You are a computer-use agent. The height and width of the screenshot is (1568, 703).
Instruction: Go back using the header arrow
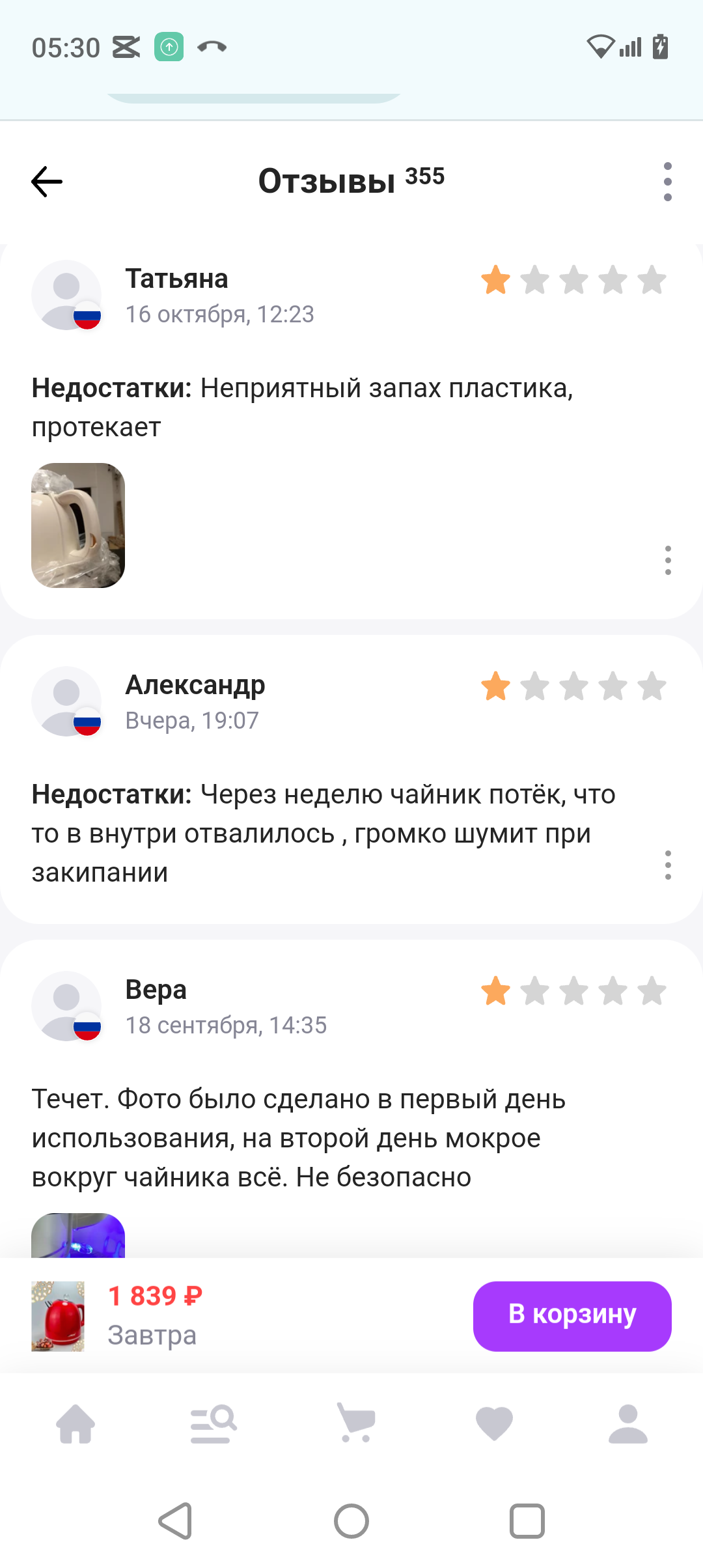tap(47, 182)
